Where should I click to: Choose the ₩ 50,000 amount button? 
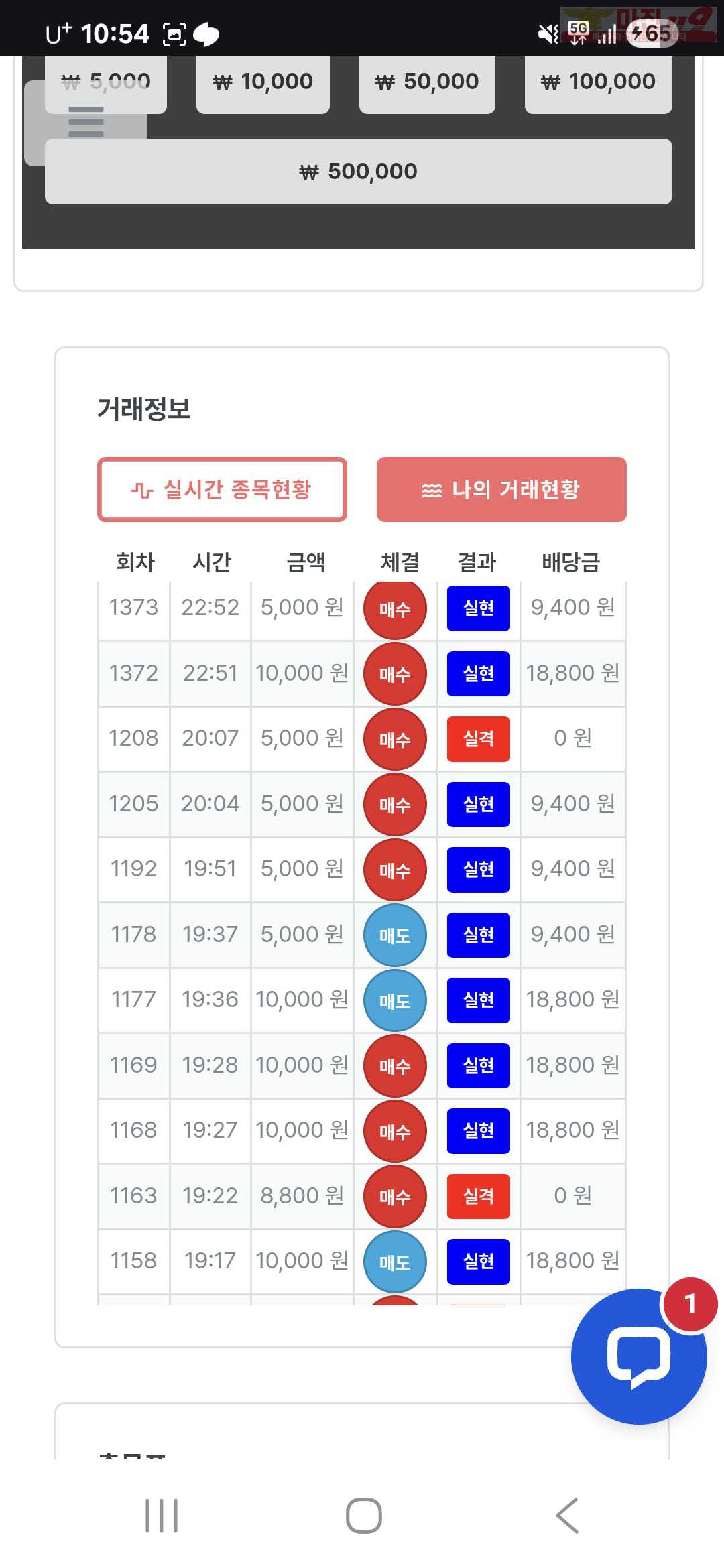click(427, 83)
